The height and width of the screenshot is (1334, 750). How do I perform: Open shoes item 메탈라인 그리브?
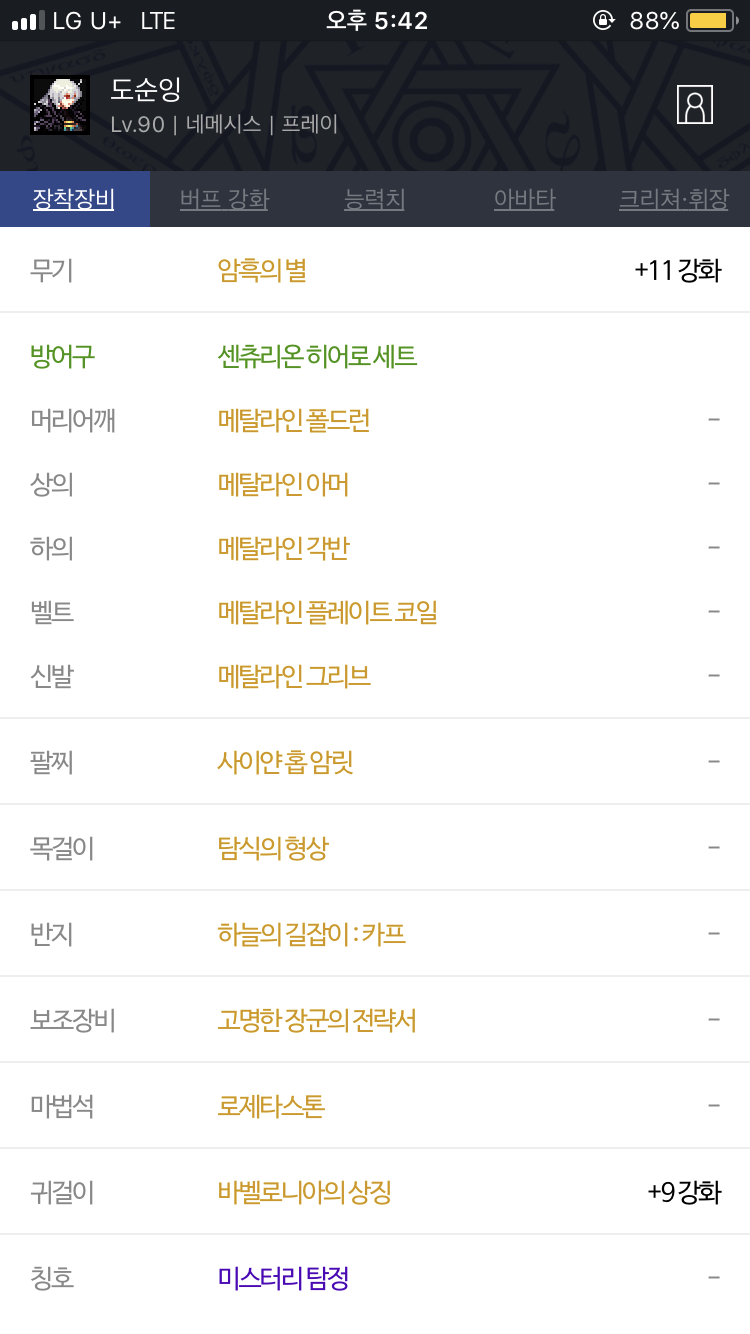pos(294,676)
